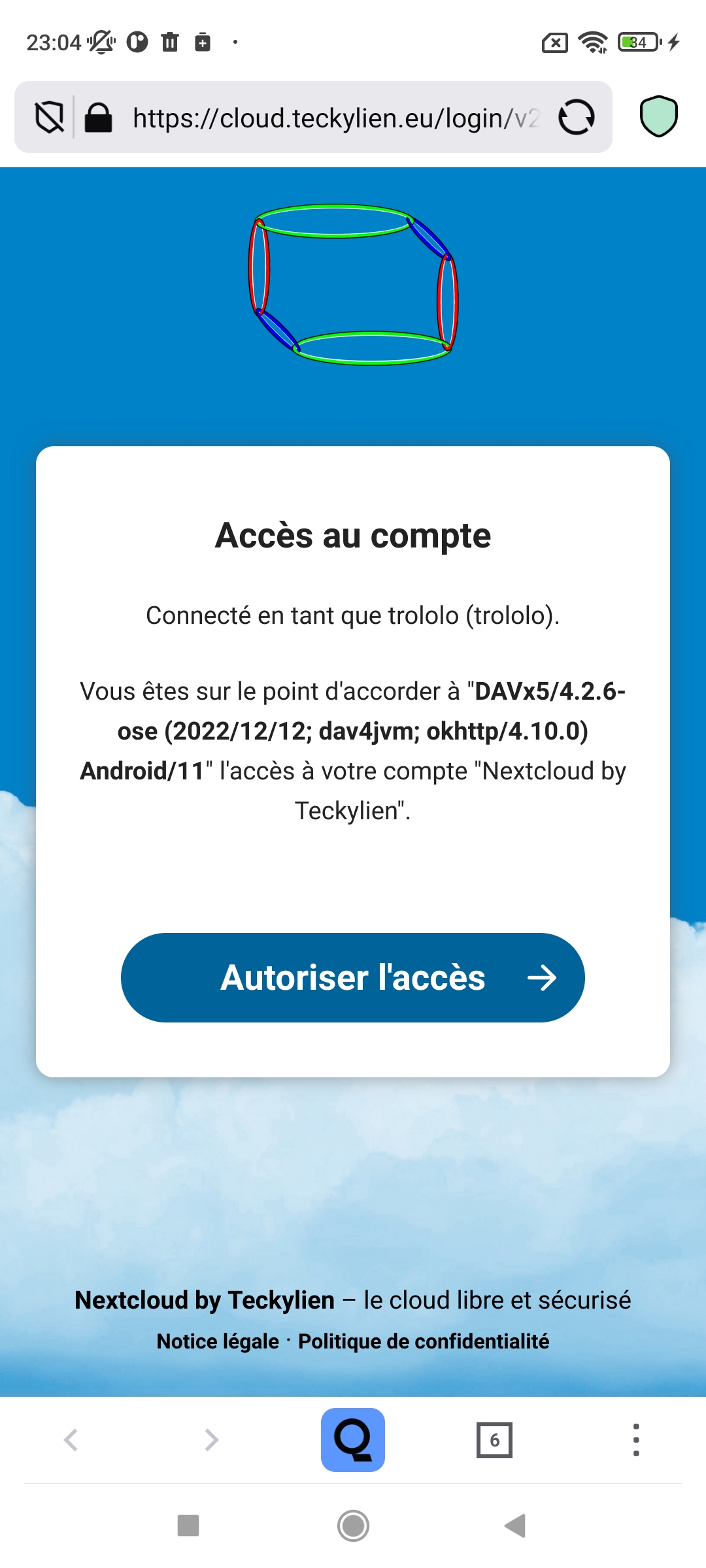
Task: Tap the system home button
Action: tap(353, 1526)
